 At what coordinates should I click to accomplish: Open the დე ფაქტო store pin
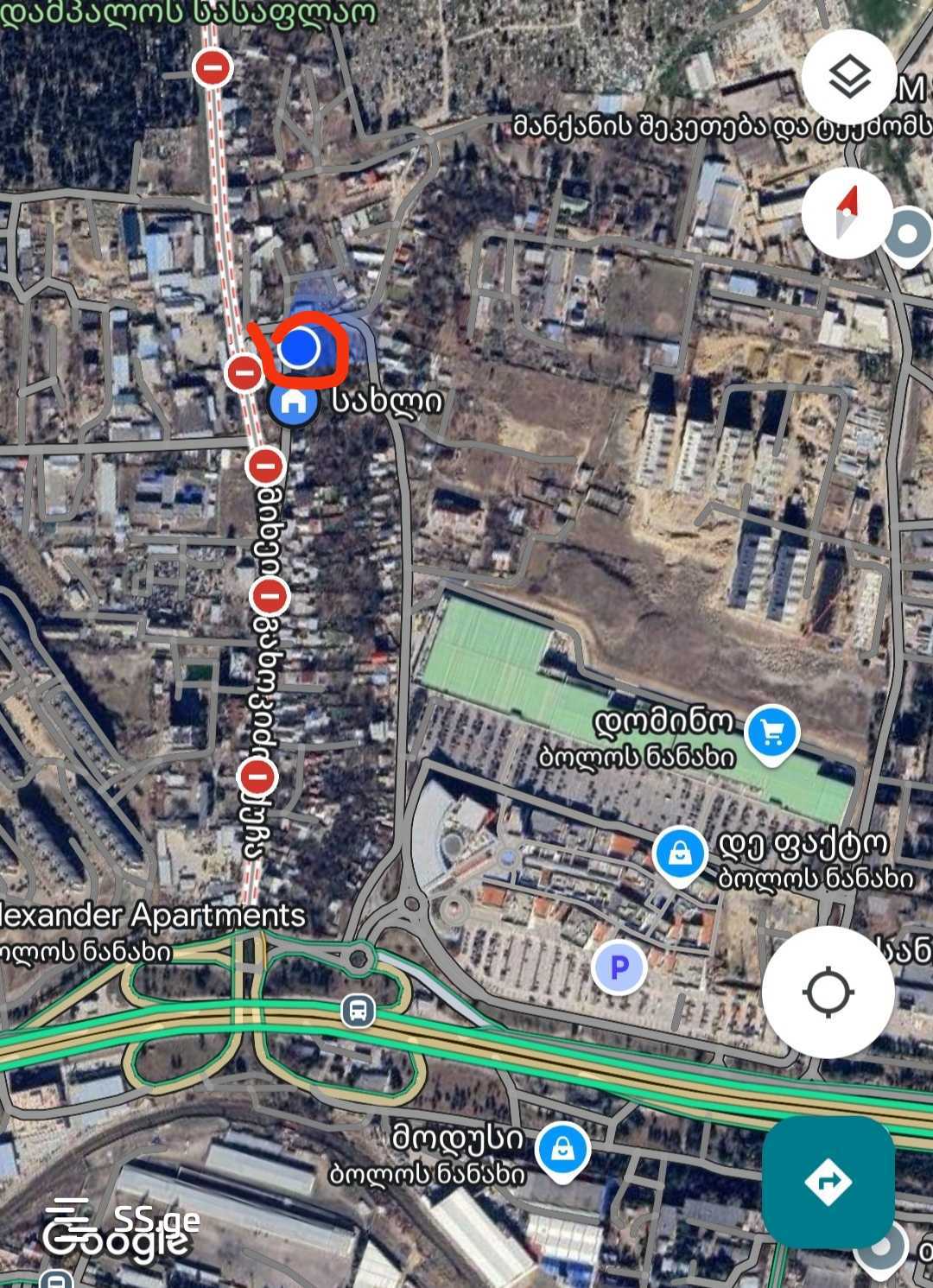pyautogui.click(x=681, y=853)
